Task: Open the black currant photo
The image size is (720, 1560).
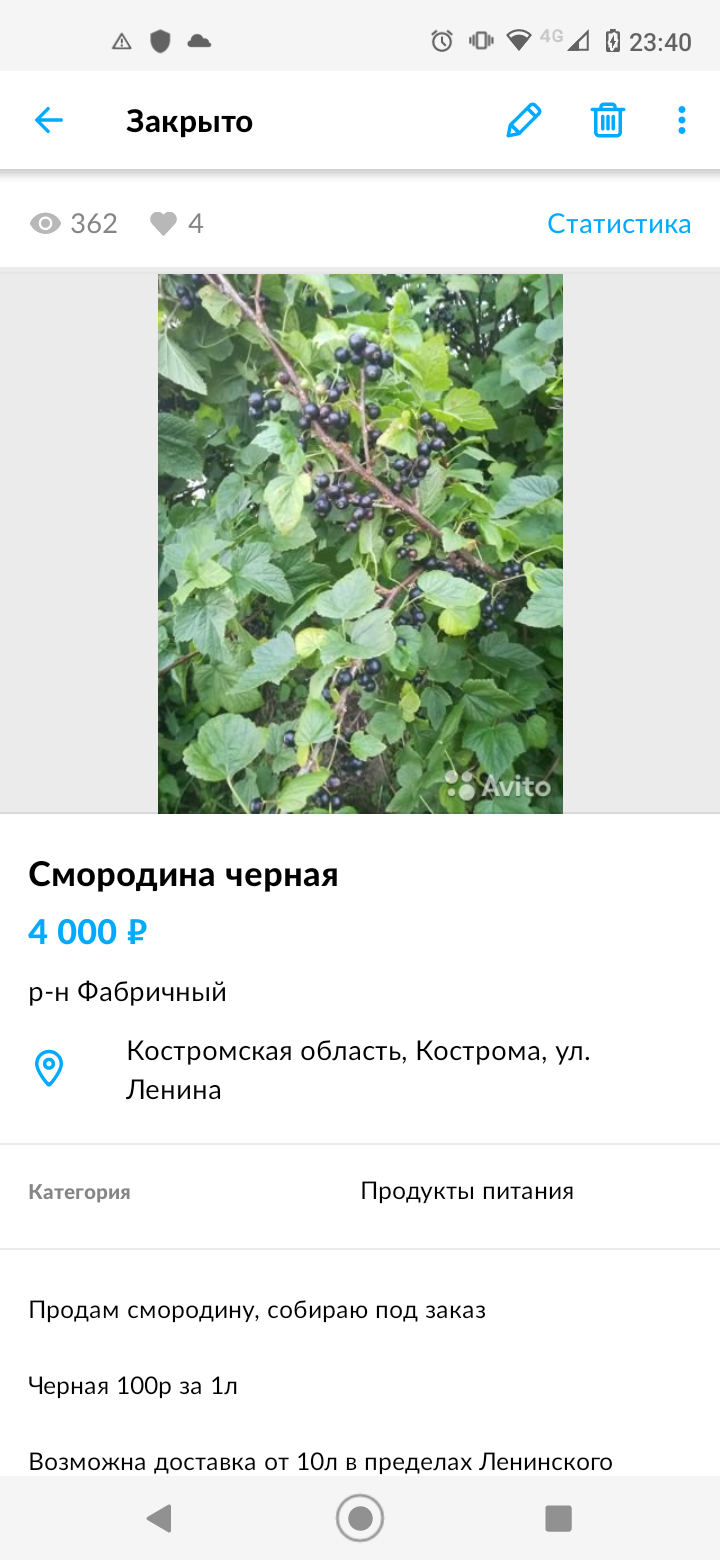Action: pyautogui.click(x=360, y=542)
